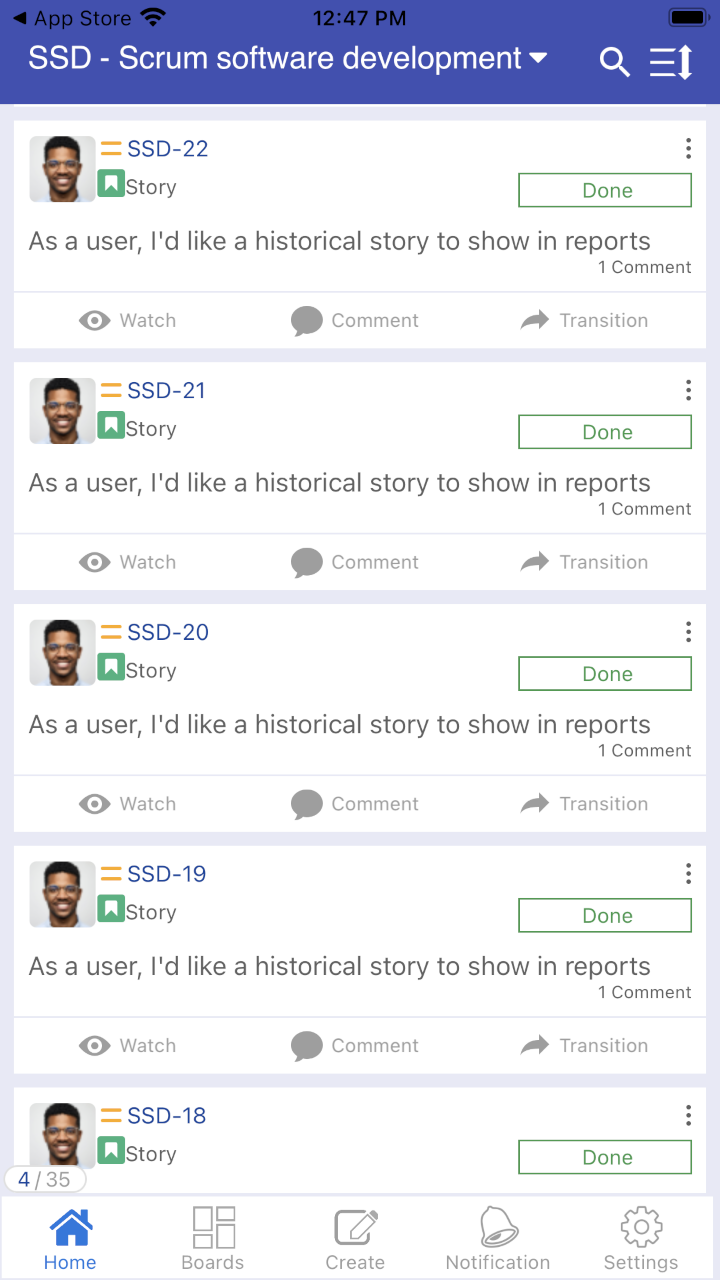The height and width of the screenshot is (1280, 720).
Task: Switch to the Create tab
Action: [x=355, y=1238]
